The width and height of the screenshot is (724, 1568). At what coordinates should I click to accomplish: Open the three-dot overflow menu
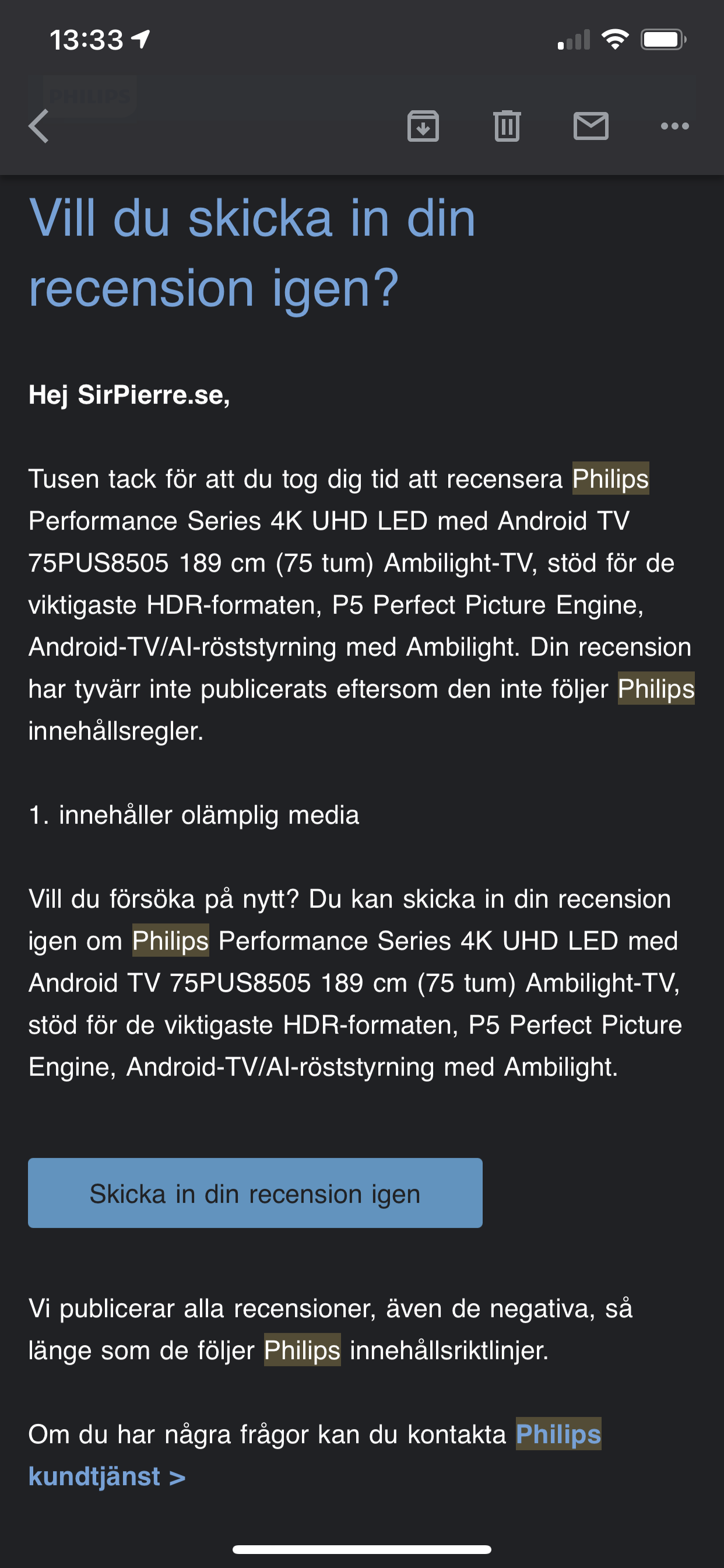coord(674,126)
